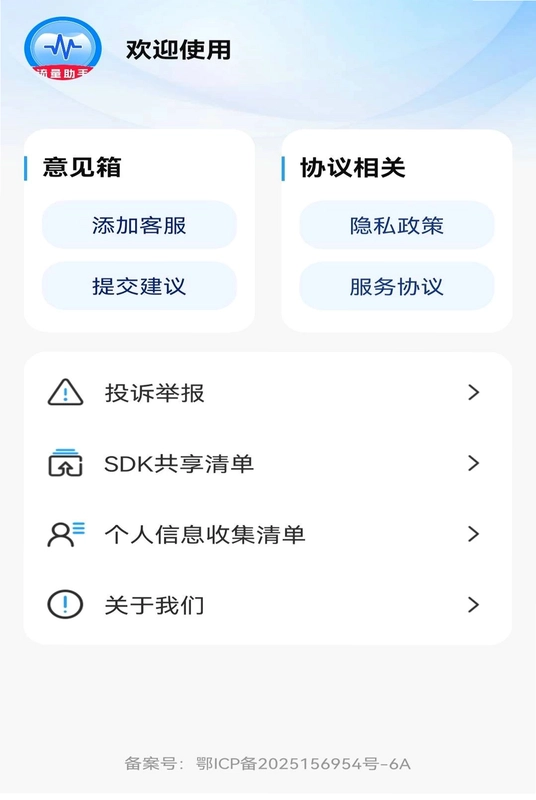
Task: Open SDK共享清单
Action: click(x=268, y=463)
